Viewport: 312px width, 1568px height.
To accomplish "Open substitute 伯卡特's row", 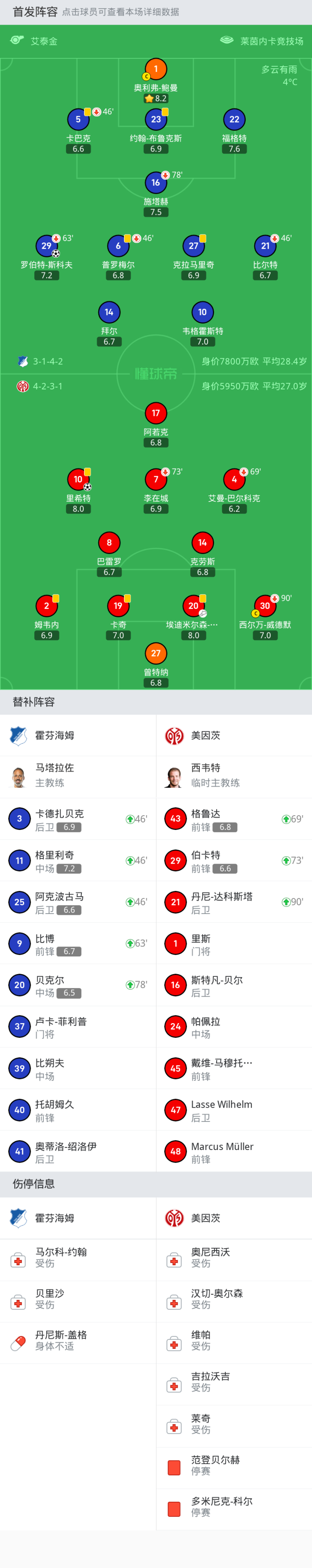I will (234, 861).
